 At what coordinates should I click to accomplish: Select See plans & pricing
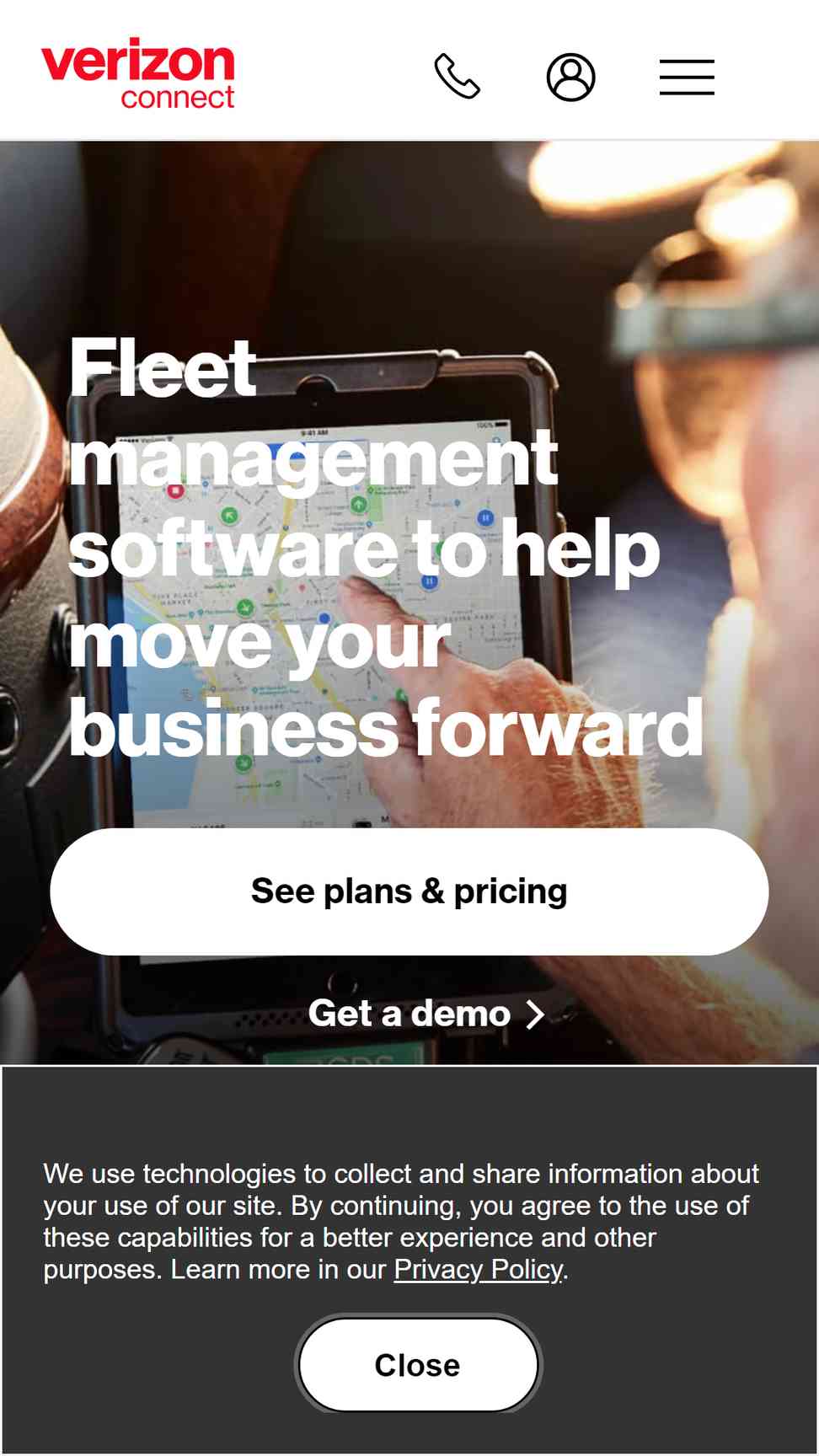point(409,891)
